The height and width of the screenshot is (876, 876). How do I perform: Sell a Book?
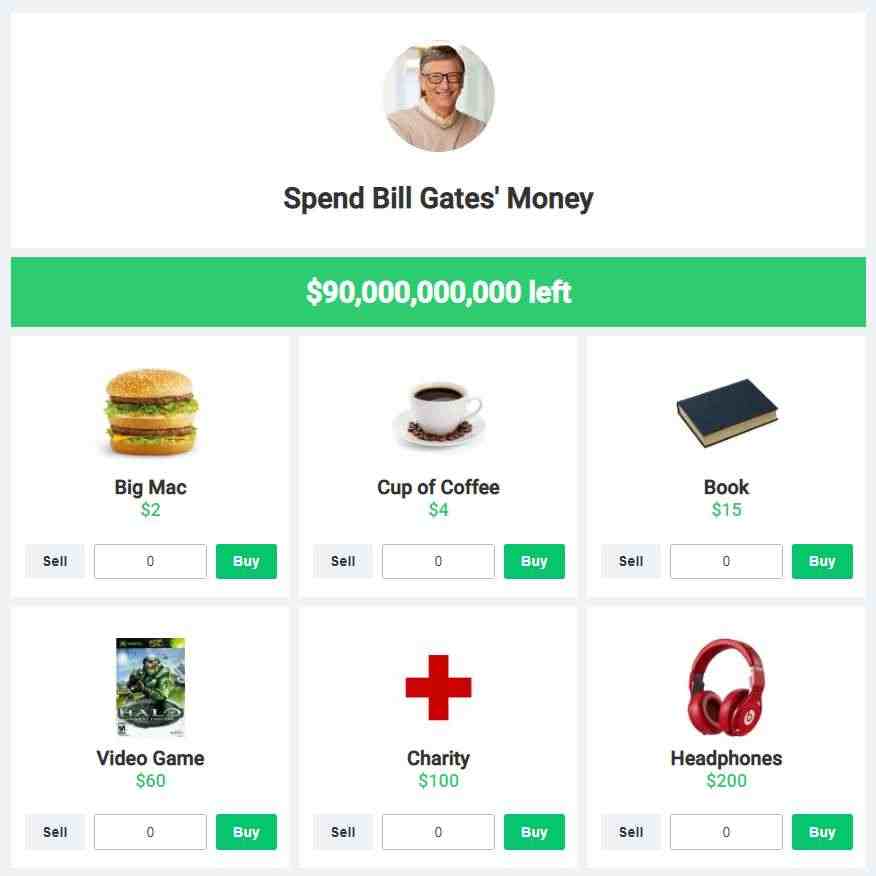tap(631, 561)
